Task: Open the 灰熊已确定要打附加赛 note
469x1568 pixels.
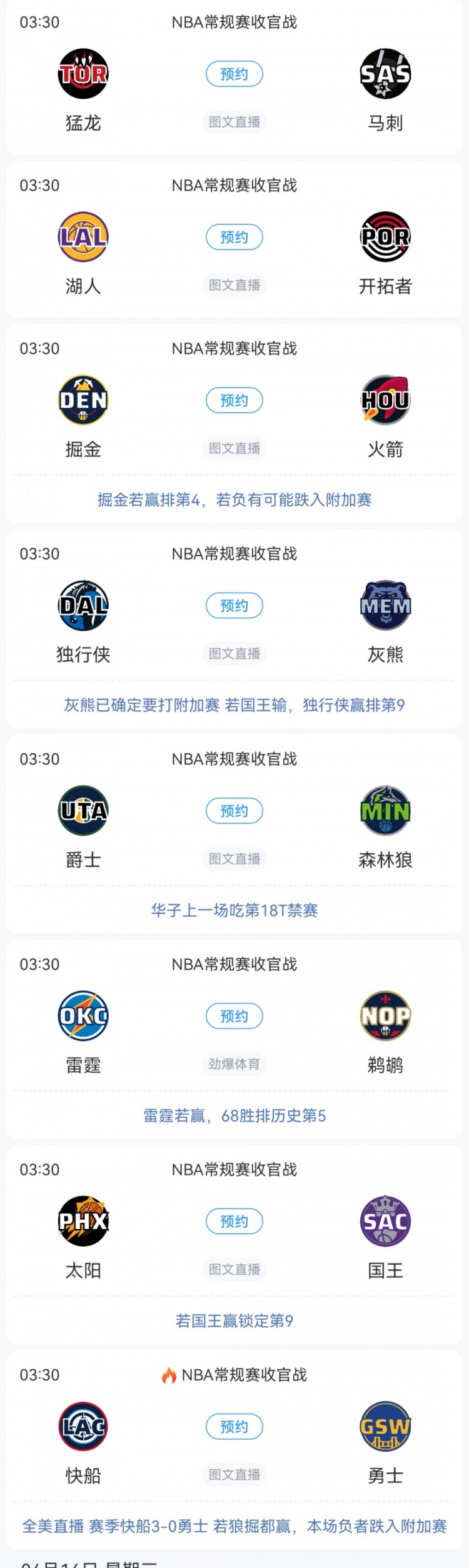Action: coord(234,705)
